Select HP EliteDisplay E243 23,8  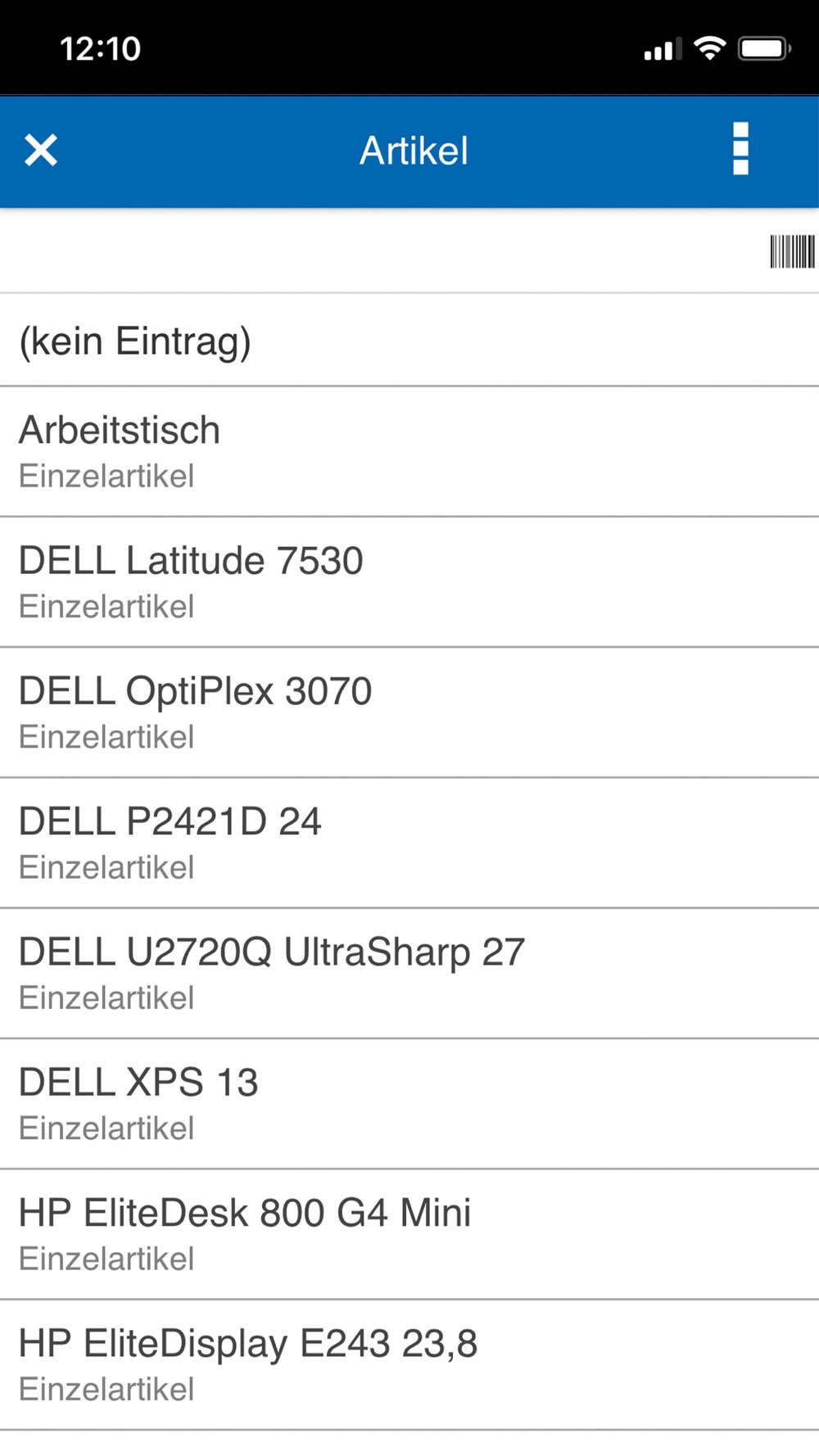coord(409,1365)
